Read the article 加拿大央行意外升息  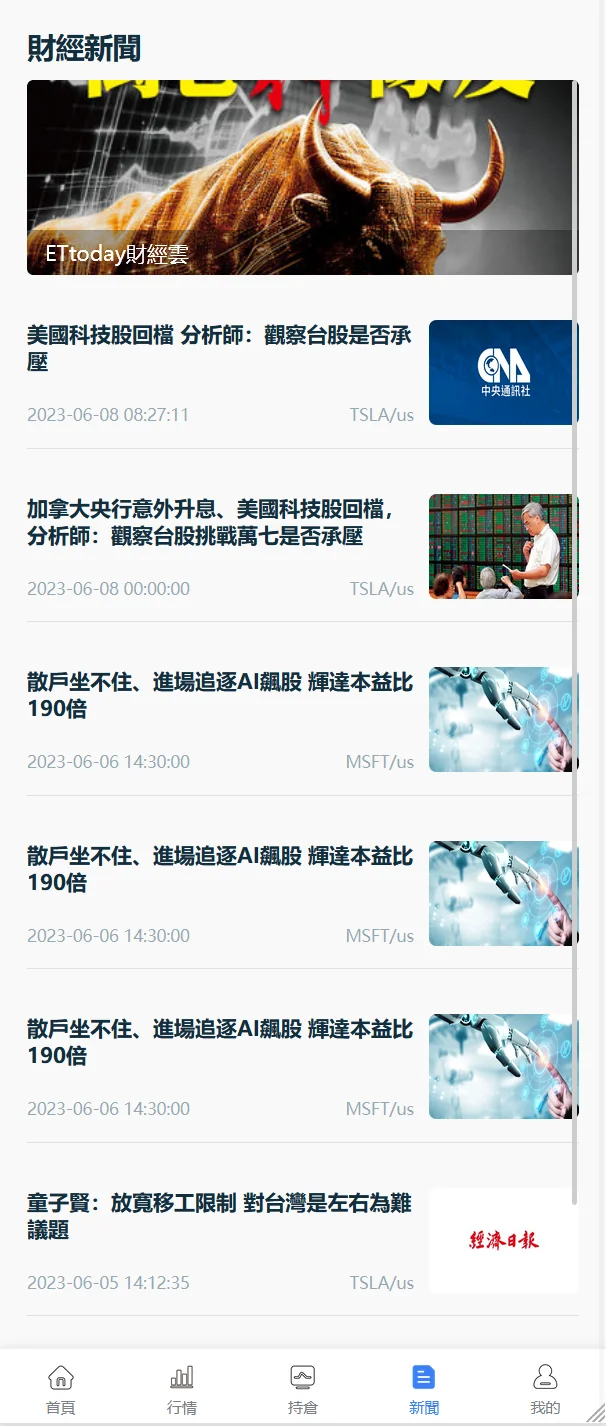pos(209,523)
